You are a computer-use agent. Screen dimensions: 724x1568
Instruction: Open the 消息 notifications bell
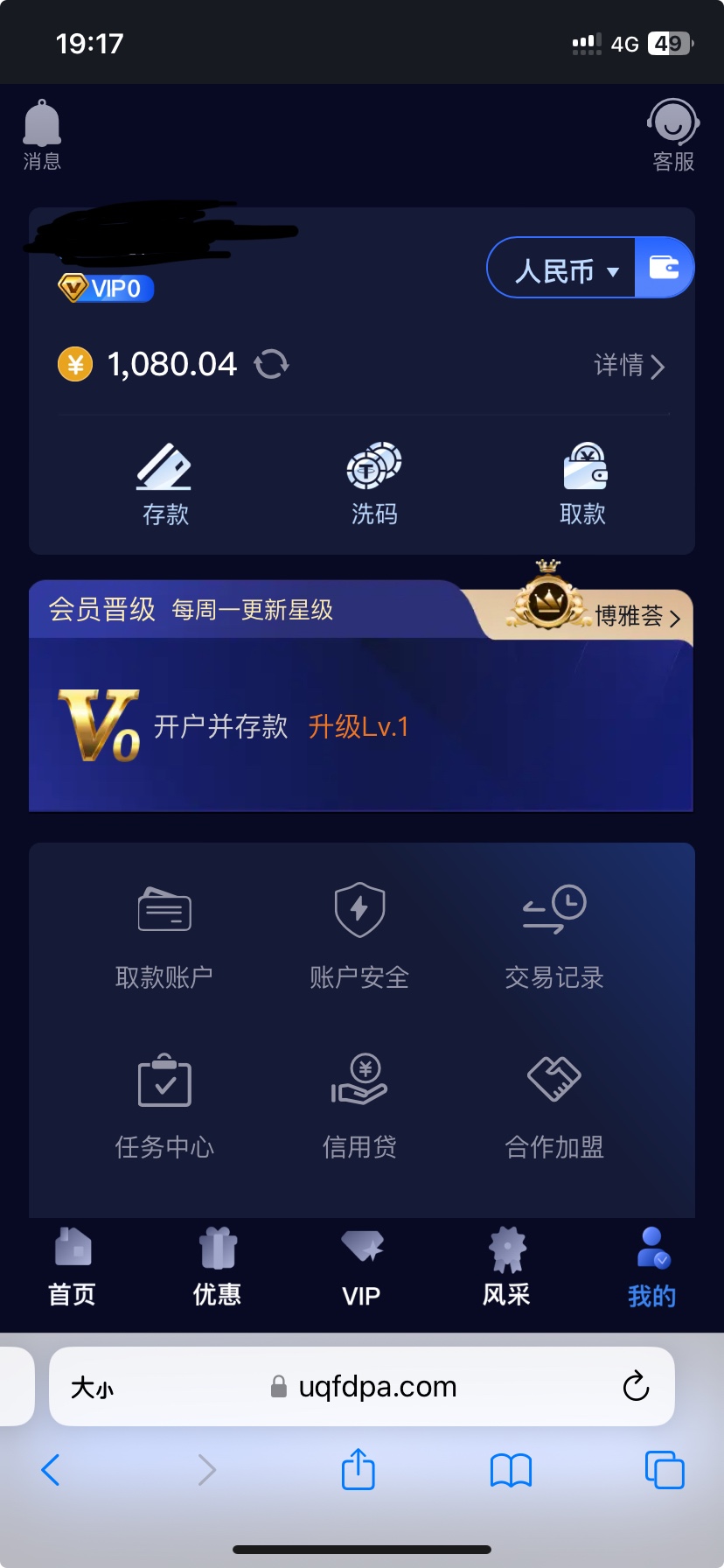tap(41, 134)
